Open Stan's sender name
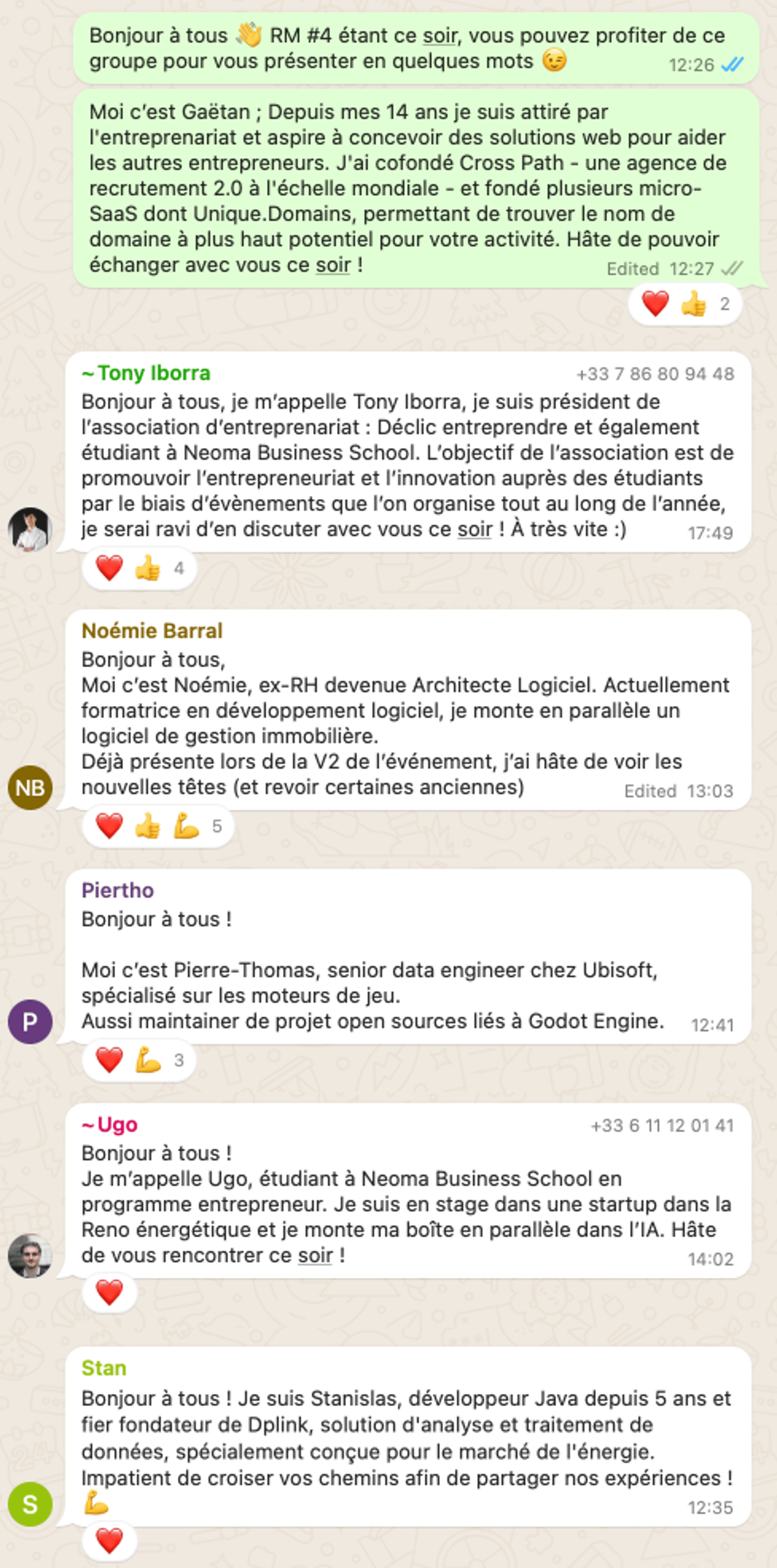The height and width of the screenshot is (1568, 777). [x=104, y=1368]
